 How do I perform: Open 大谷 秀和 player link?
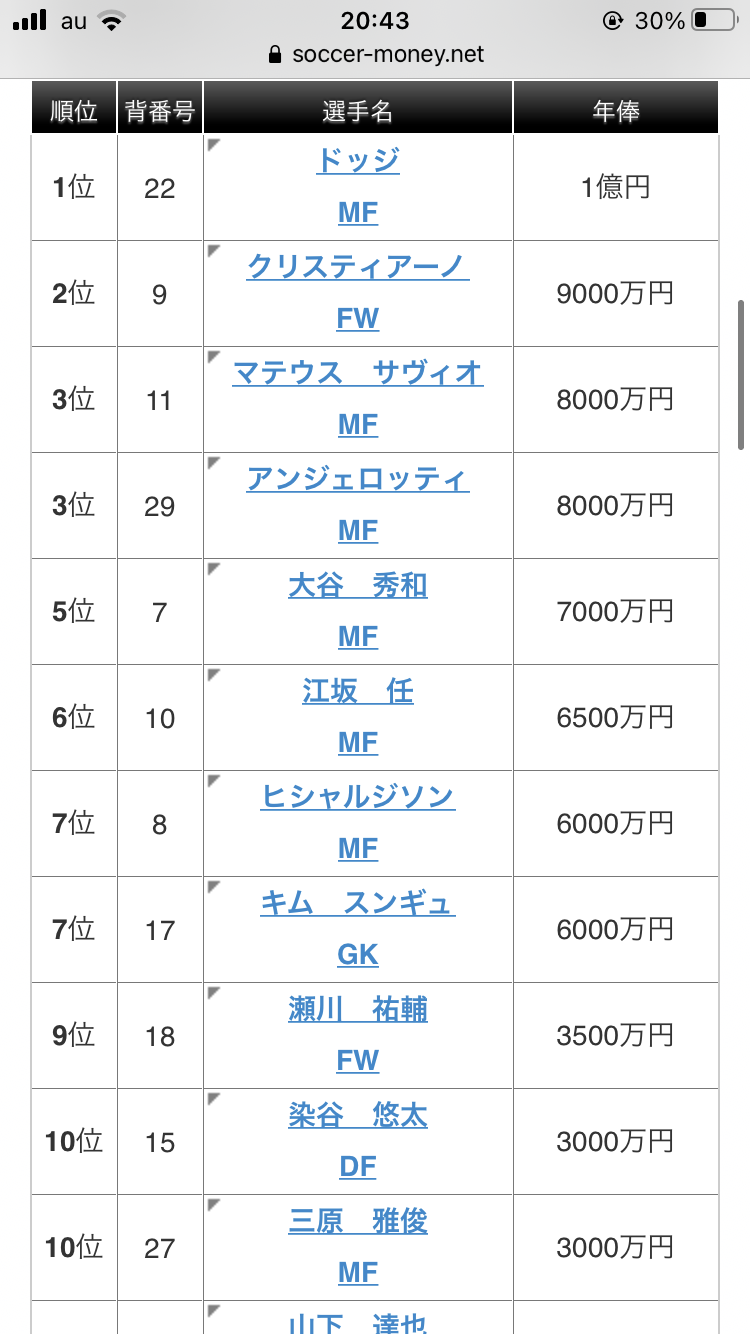[358, 584]
